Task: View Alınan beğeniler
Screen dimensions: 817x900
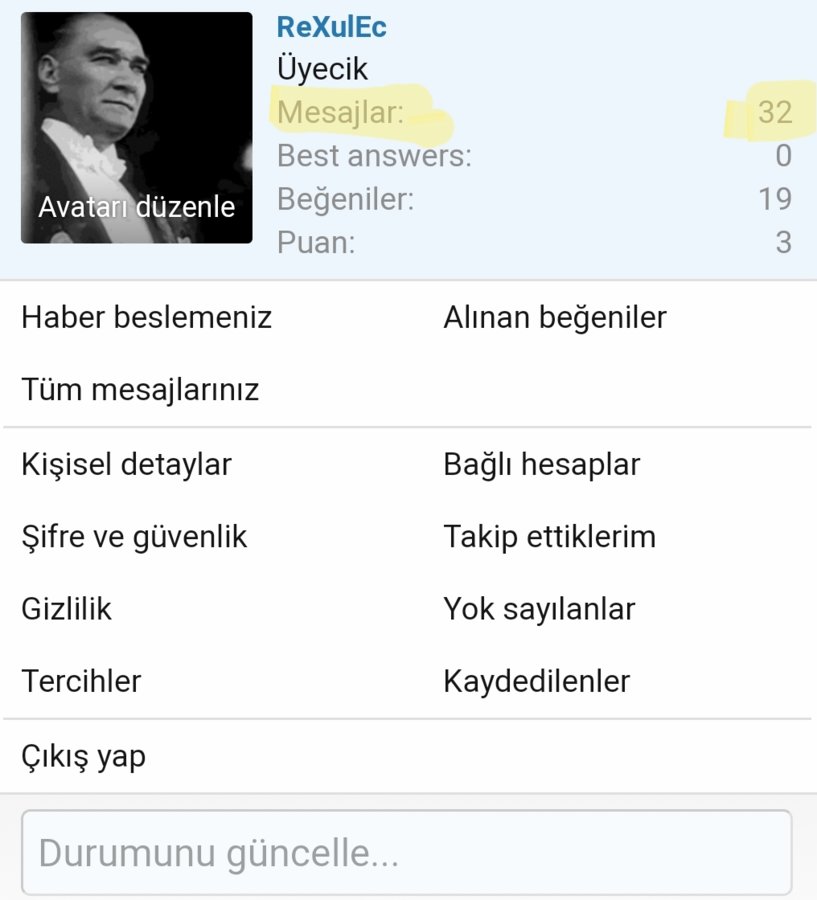Action: [x=555, y=318]
